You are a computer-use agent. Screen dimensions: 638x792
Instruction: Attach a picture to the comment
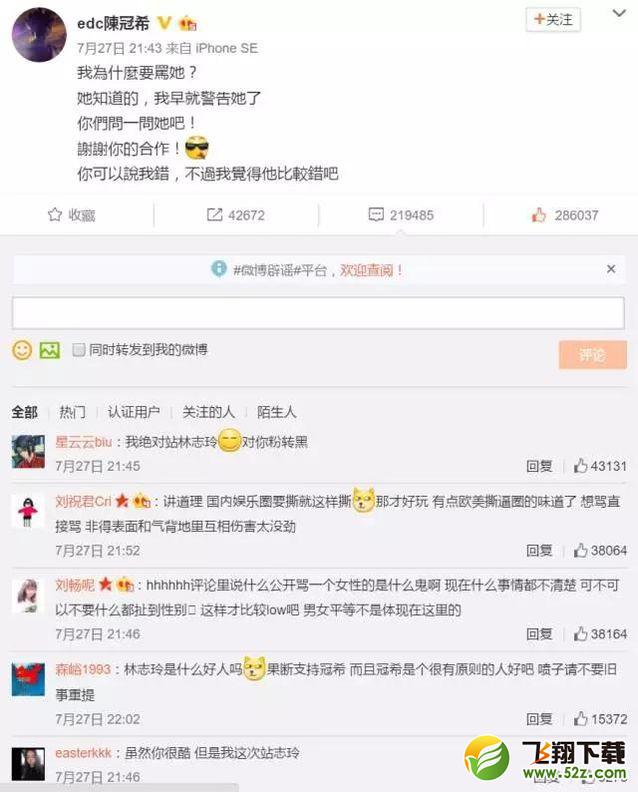pos(49,350)
